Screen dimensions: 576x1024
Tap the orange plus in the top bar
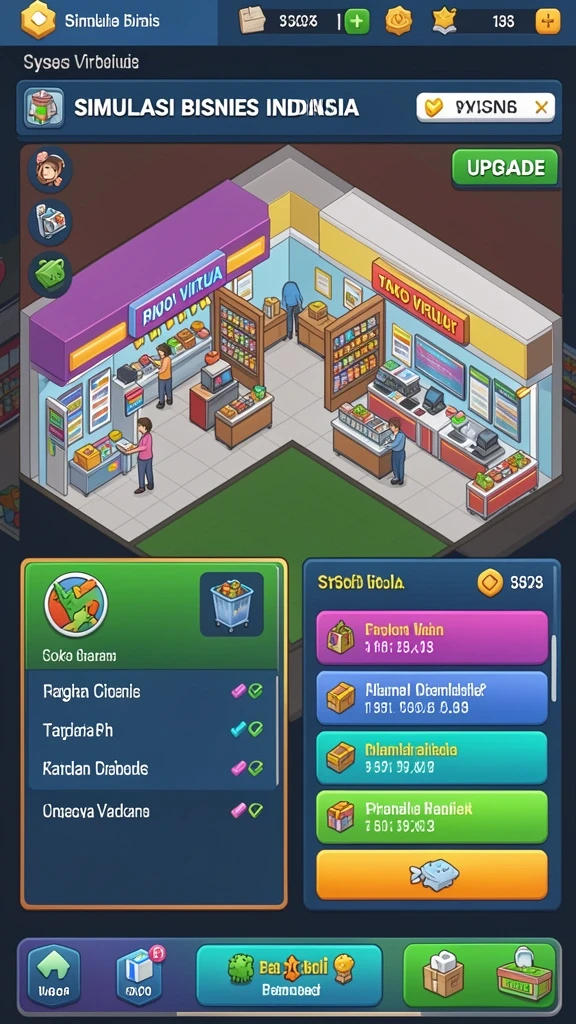547,22
